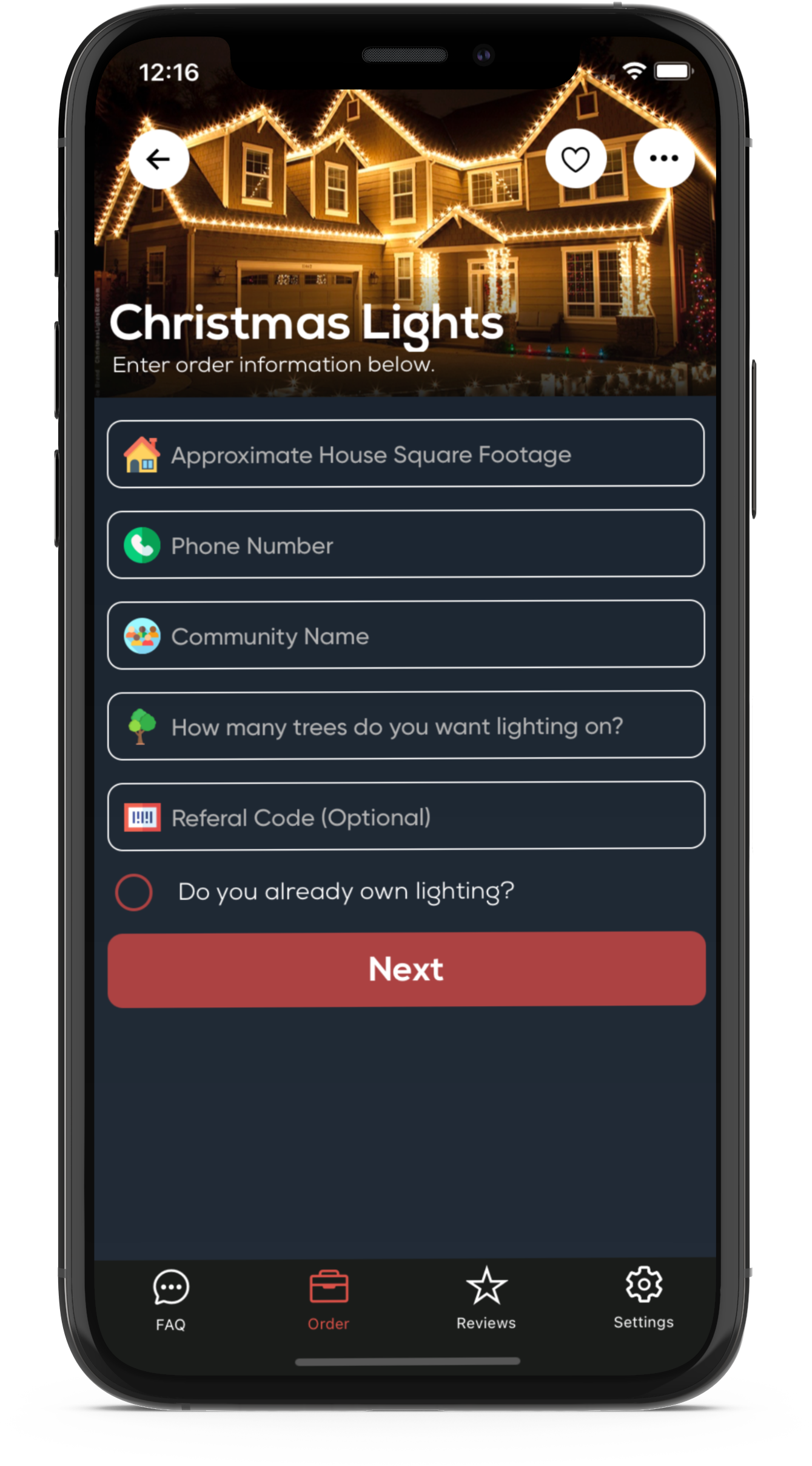This screenshot has height=1466, width=812.
Task: Check the 'Do you already own lighting?' option
Action: [x=134, y=892]
